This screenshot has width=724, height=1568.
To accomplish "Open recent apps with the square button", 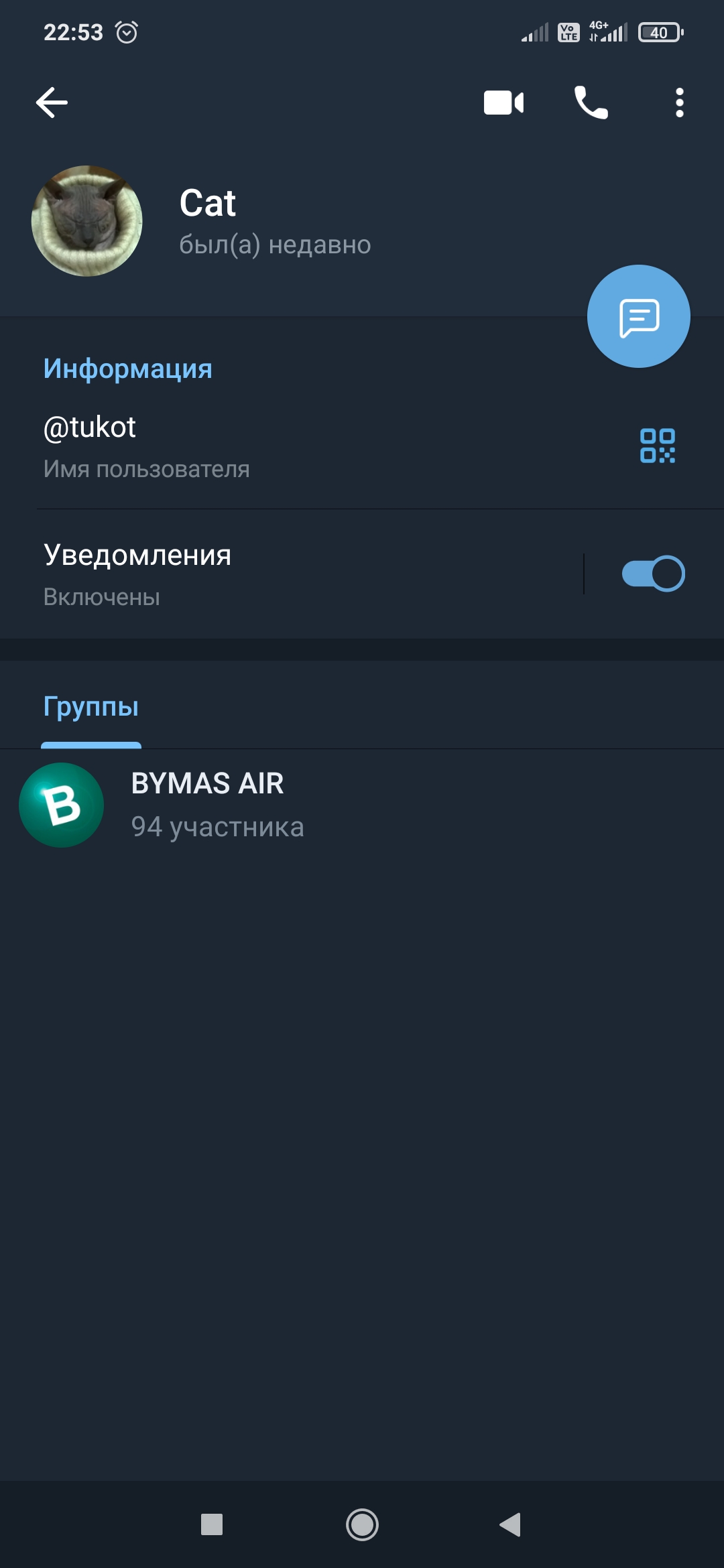I will pyautogui.click(x=212, y=1524).
